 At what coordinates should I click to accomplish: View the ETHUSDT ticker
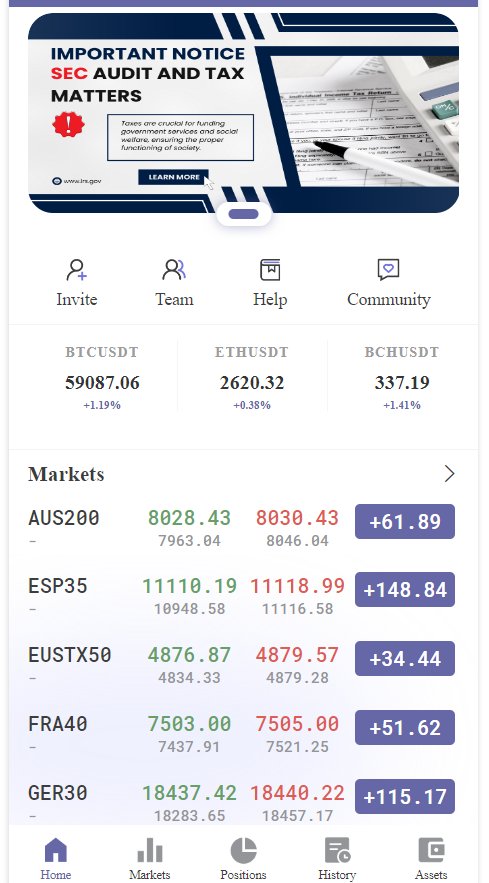coord(252,377)
